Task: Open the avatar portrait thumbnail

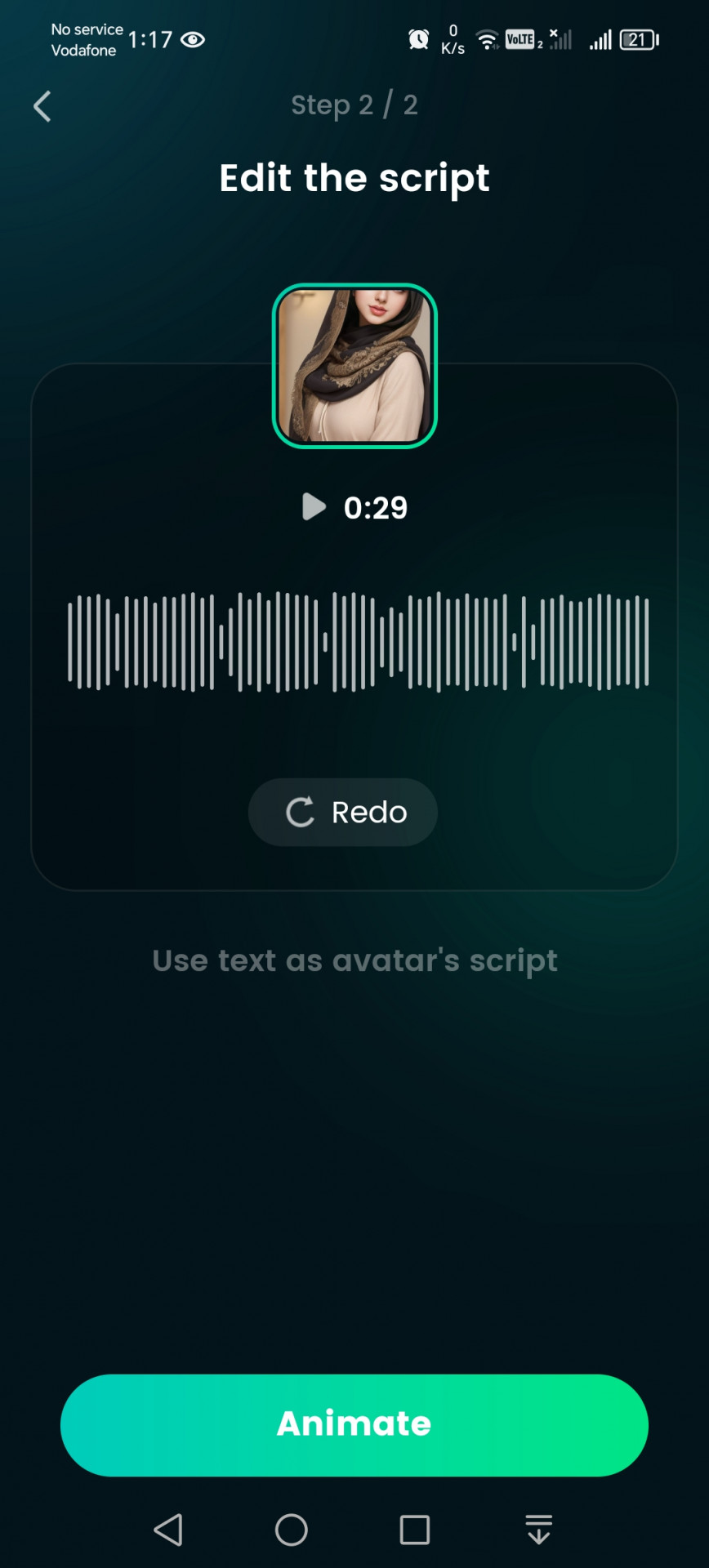Action: pos(354,366)
